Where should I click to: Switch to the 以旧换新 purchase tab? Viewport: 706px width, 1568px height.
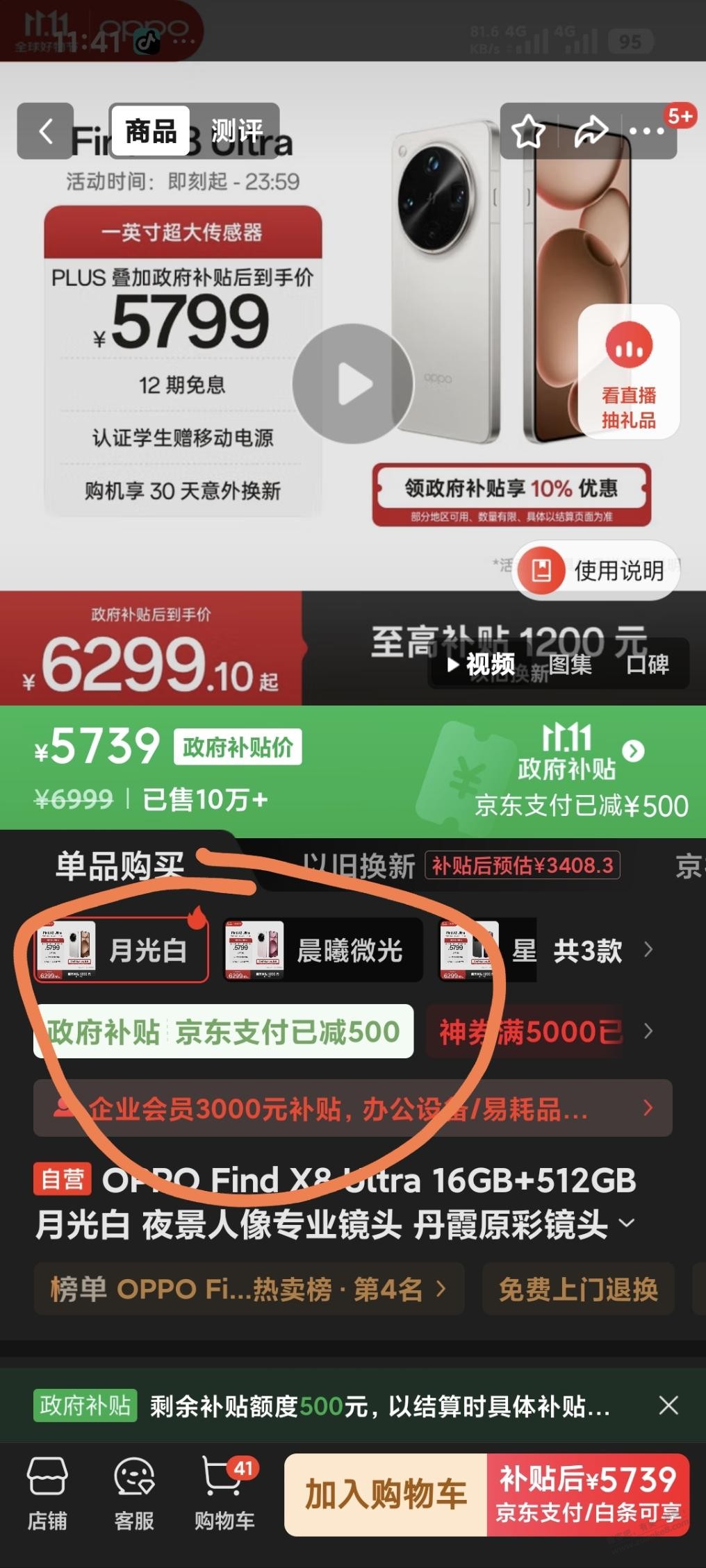point(360,866)
